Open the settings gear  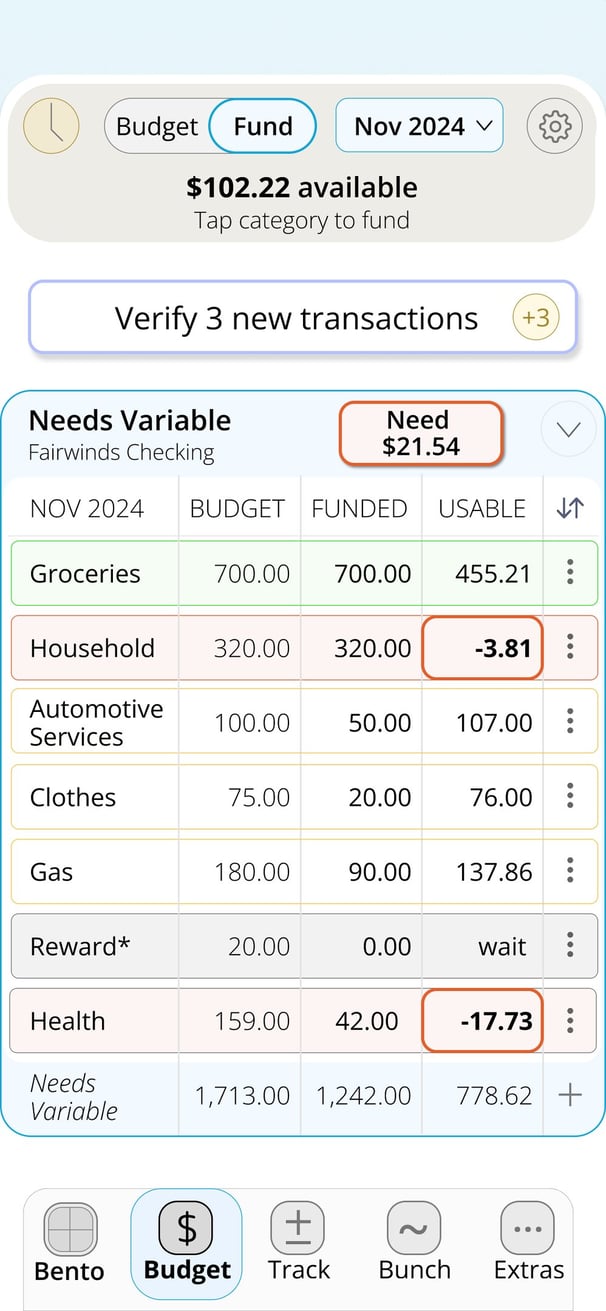point(554,126)
